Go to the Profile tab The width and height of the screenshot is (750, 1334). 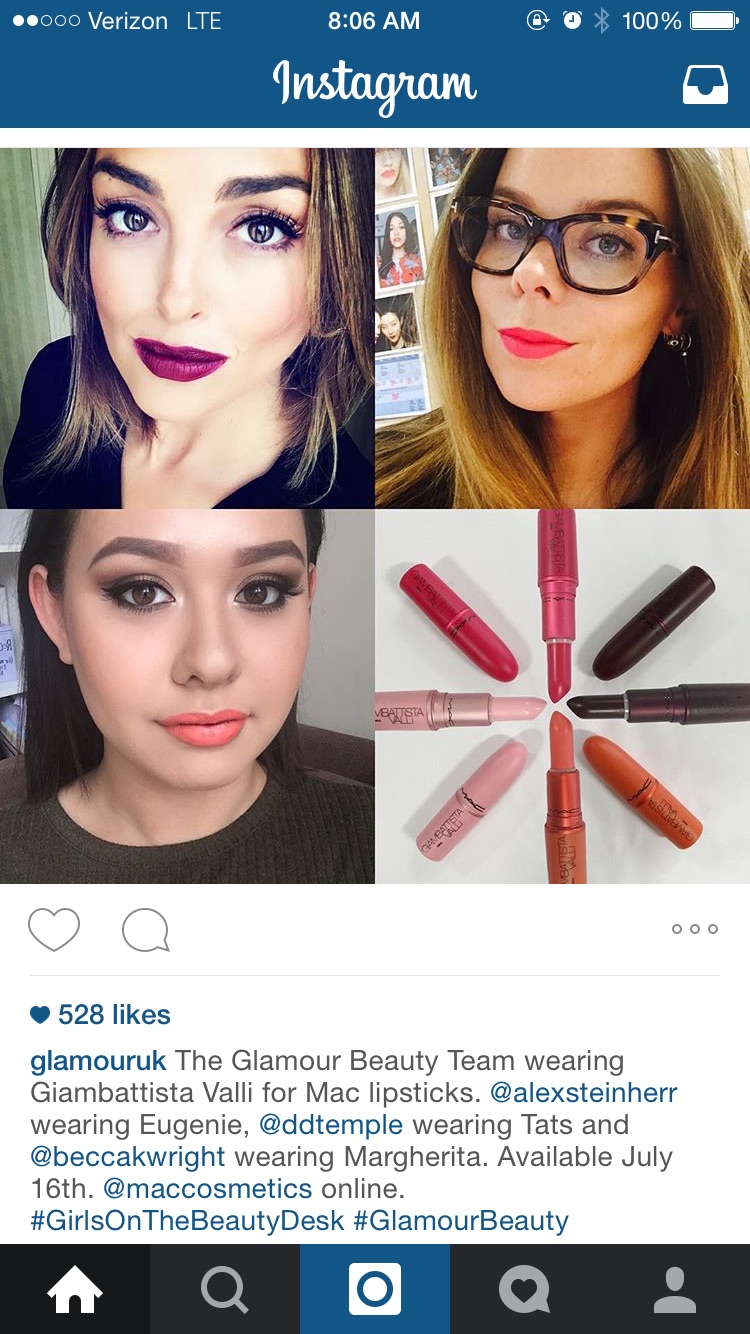click(675, 1289)
